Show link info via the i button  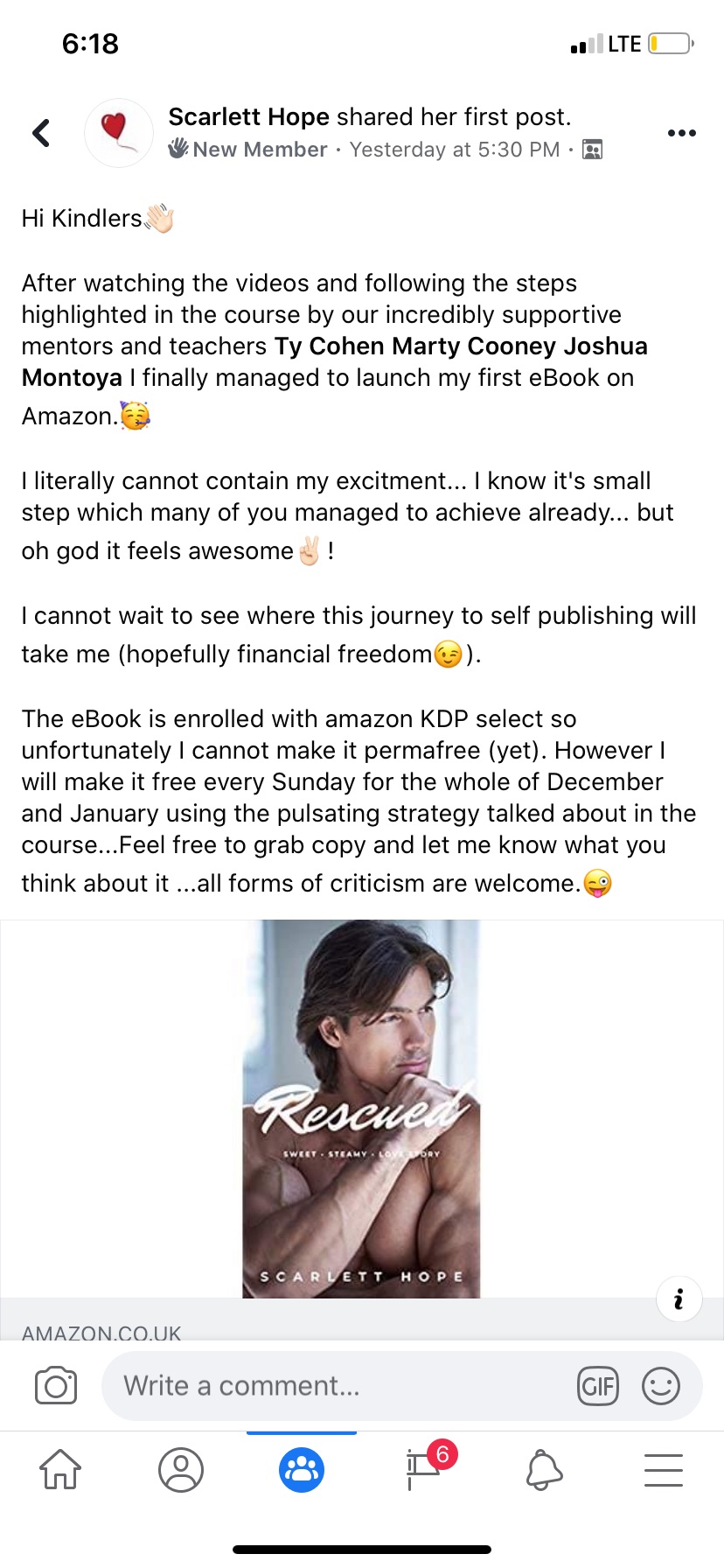679,1299
